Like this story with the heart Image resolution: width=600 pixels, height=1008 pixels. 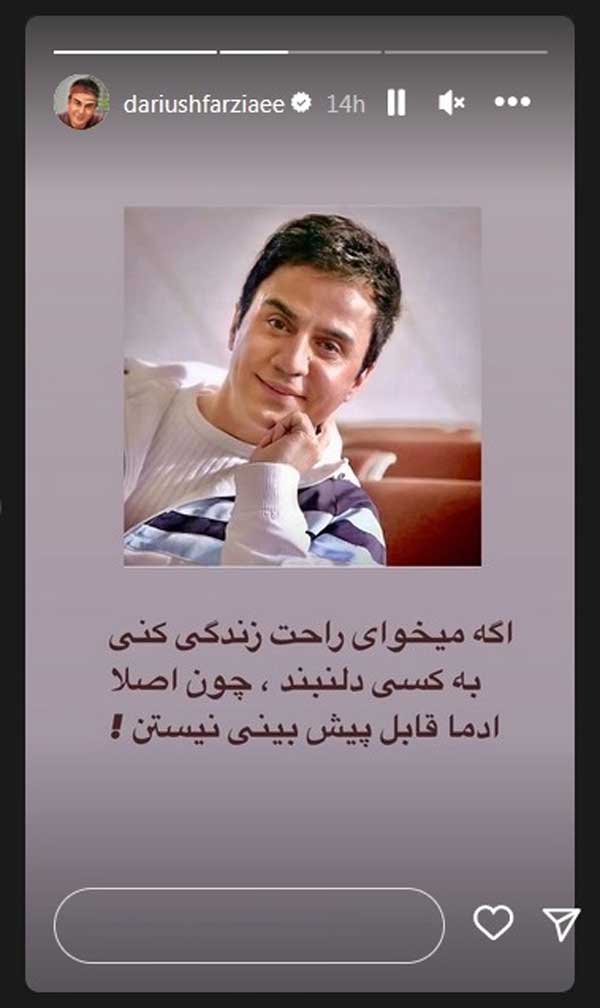pos(493,922)
